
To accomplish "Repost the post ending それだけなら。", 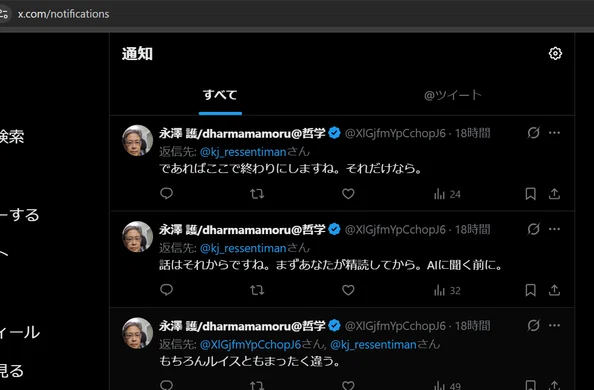I will 257,194.
